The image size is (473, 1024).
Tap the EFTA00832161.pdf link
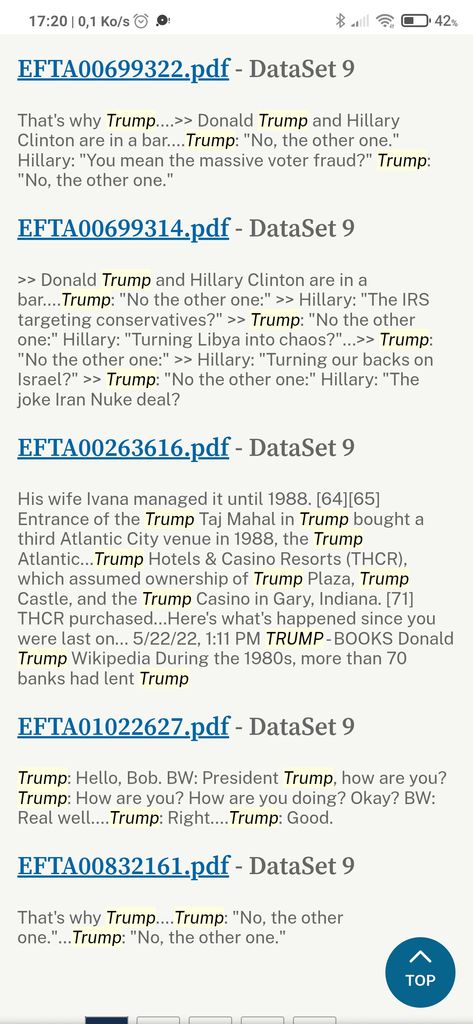pos(123,865)
